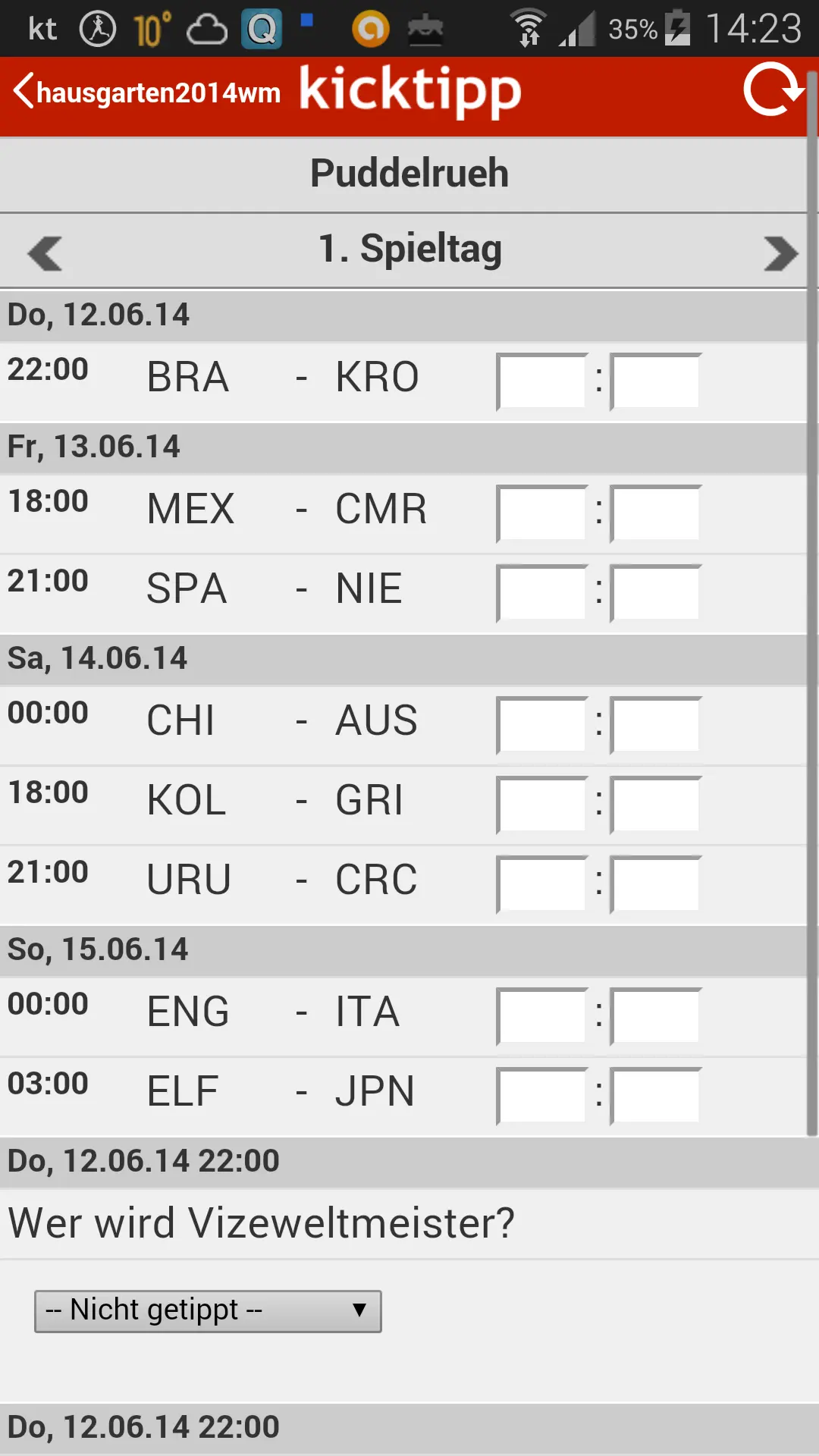Enter GRI score for KOL - GRI
Screen dimensions: 819x1456
click(x=656, y=805)
